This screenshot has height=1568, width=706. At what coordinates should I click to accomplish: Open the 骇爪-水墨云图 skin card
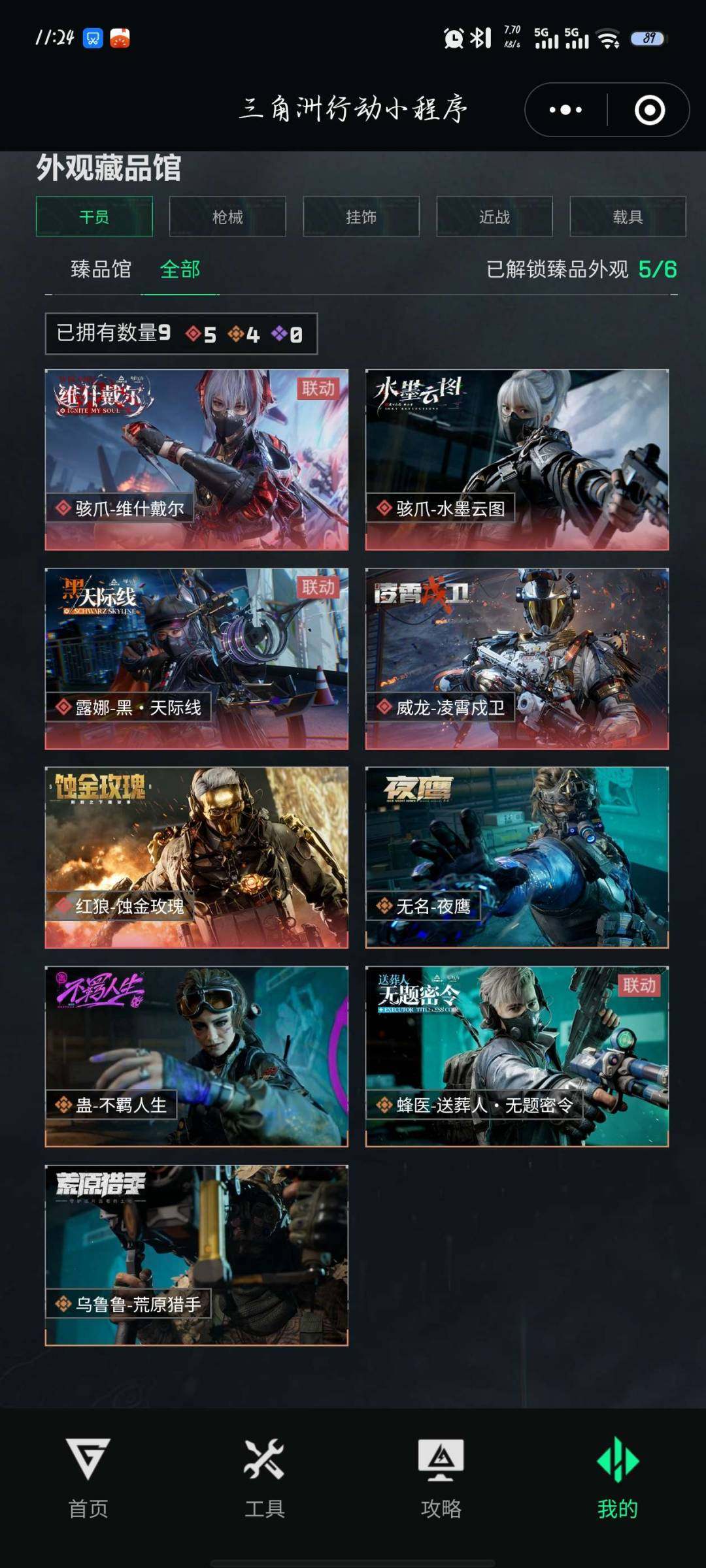click(x=516, y=459)
